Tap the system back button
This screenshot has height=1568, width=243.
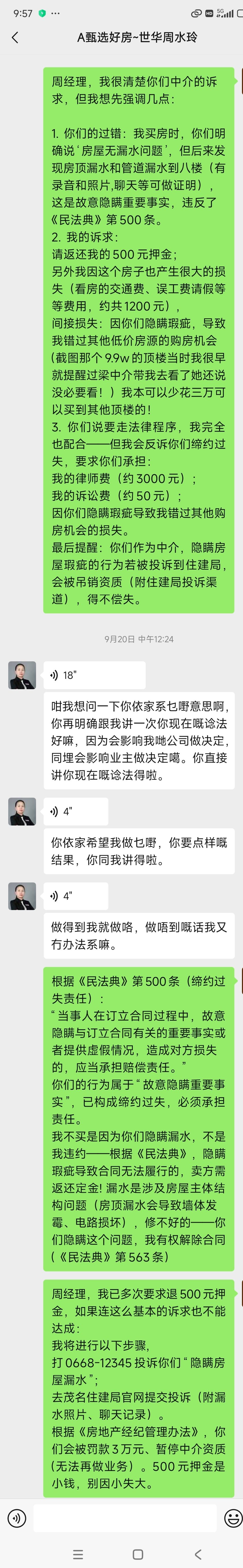point(197,1554)
